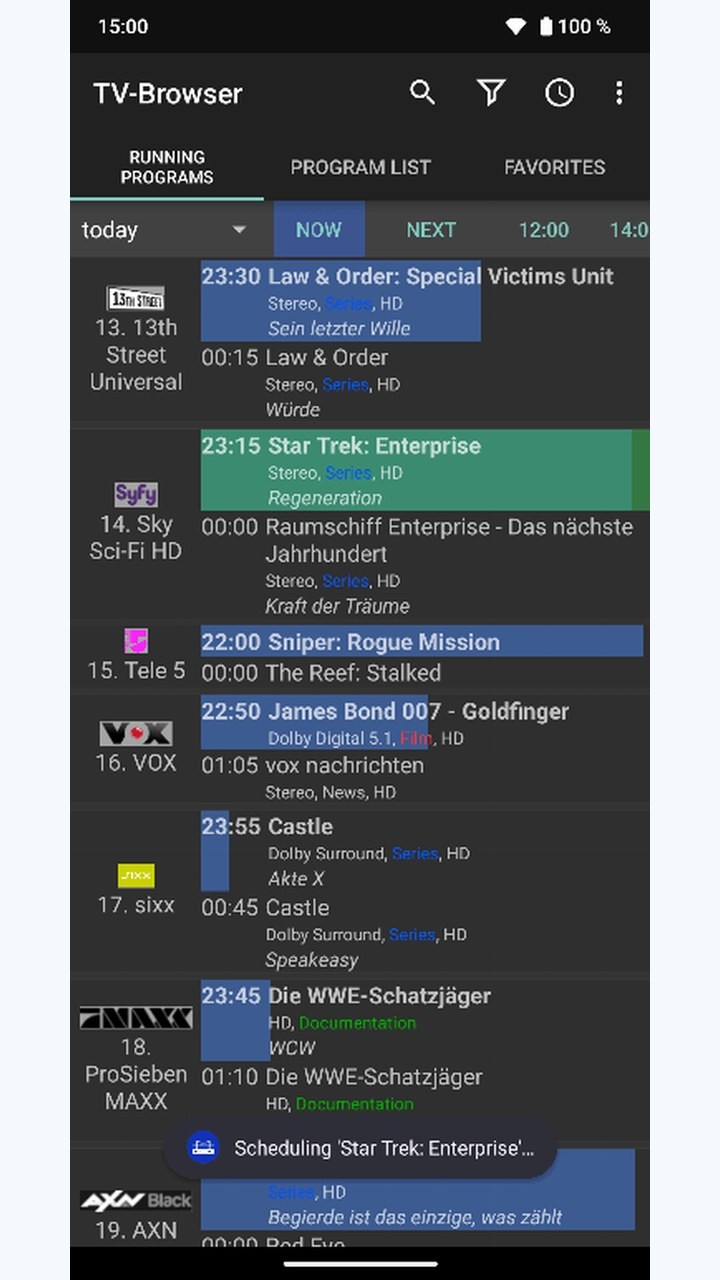Viewport: 720px width, 1280px height.
Task: Select the NOW time button
Action: pyautogui.click(x=319, y=230)
